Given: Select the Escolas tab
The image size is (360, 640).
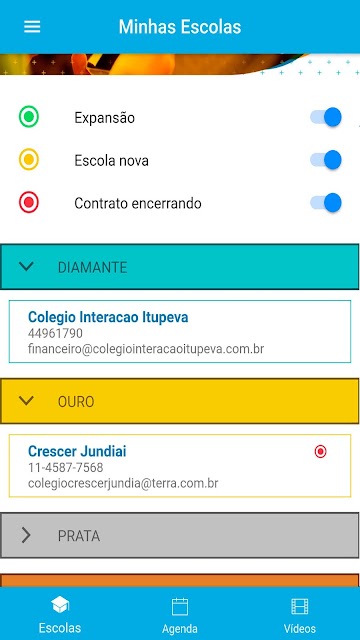Looking at the screenshot, I should [x=60, y=613].
